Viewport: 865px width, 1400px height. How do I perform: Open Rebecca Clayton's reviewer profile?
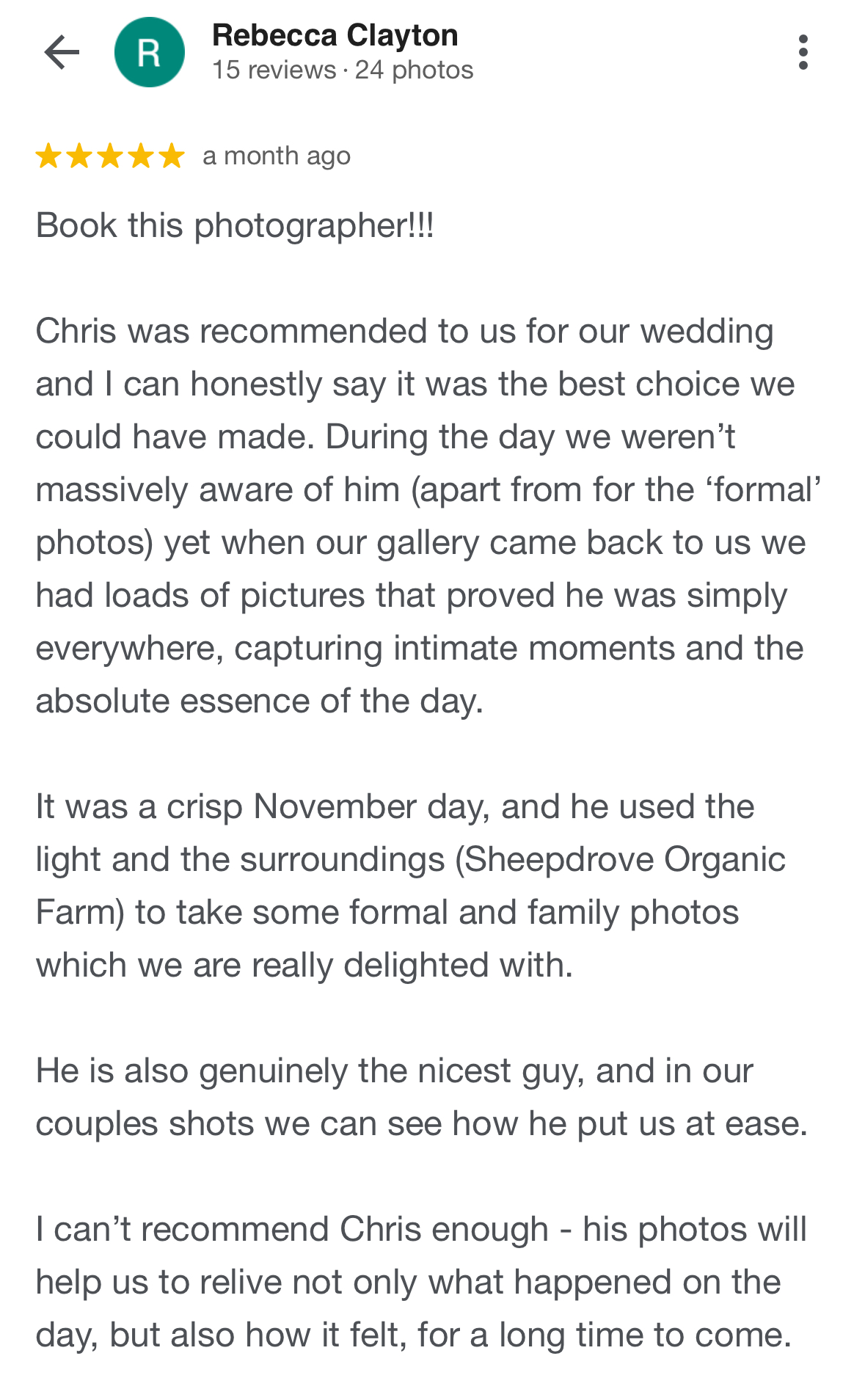click(335, 35)
